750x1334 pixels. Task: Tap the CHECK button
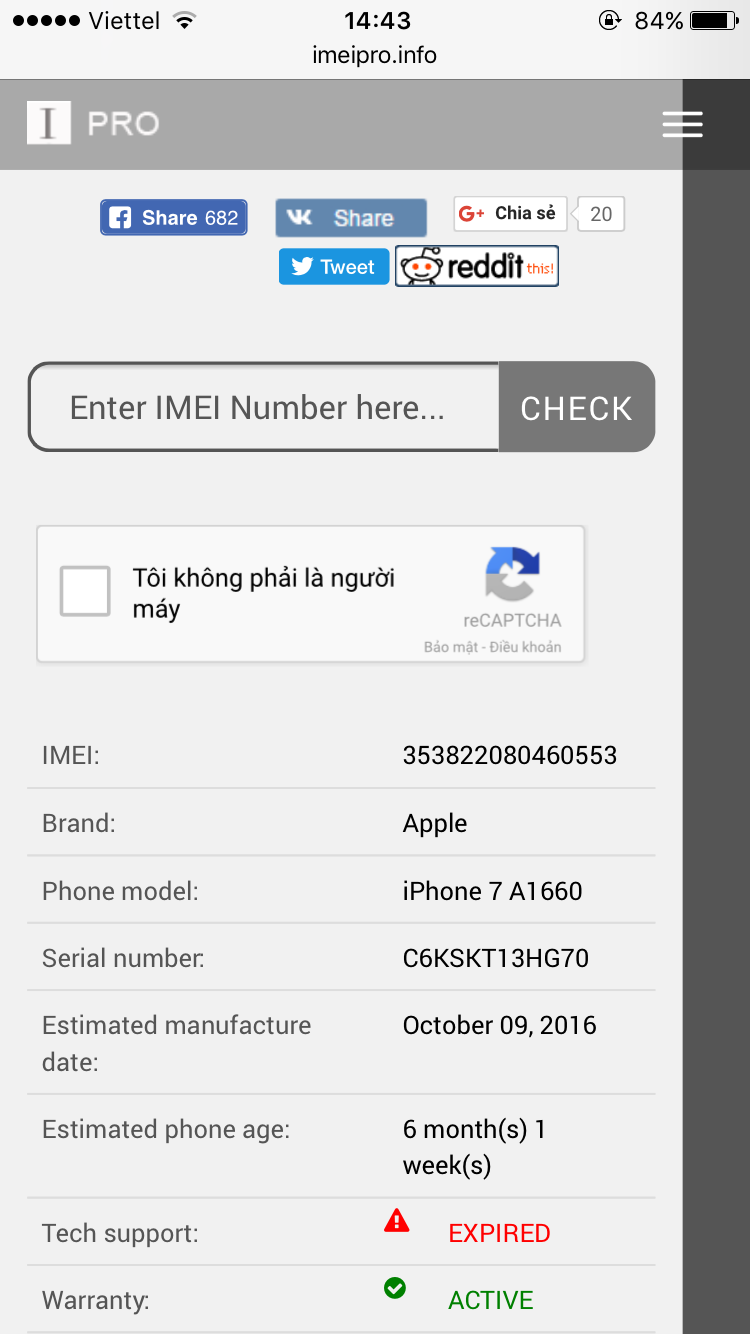pos(576,407)
